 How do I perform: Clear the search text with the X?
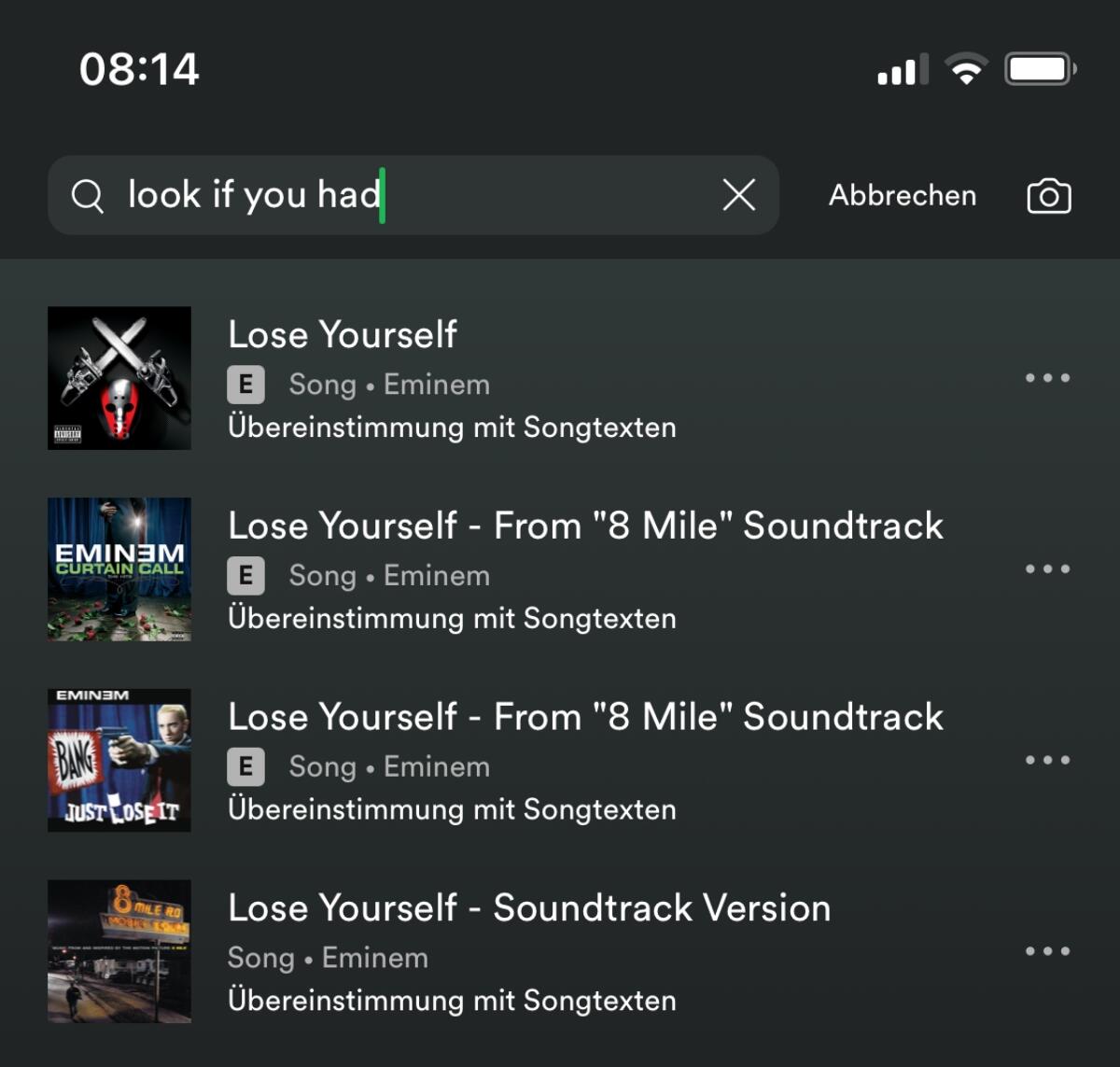(x=738, y=195)
